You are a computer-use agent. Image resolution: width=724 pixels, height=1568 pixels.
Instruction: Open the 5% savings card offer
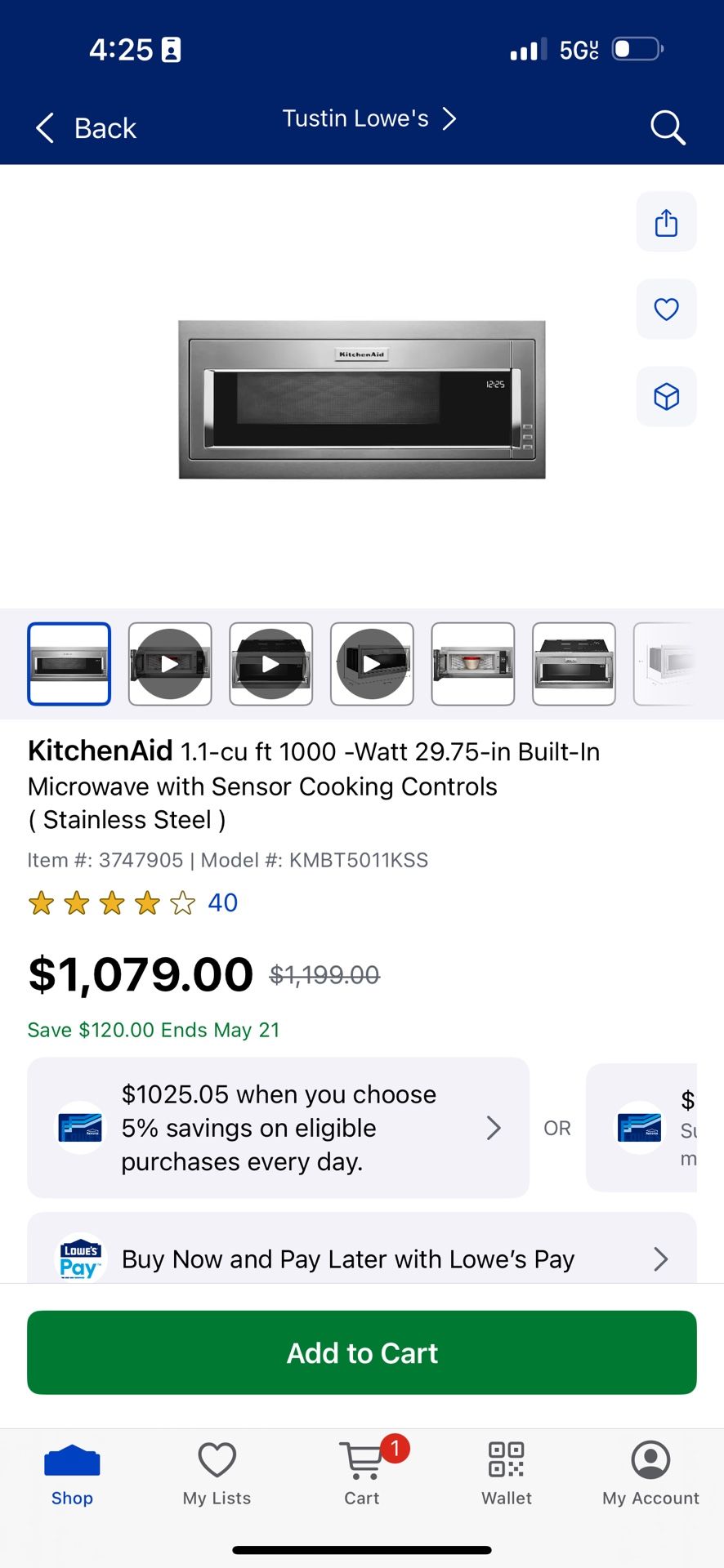278,1128
